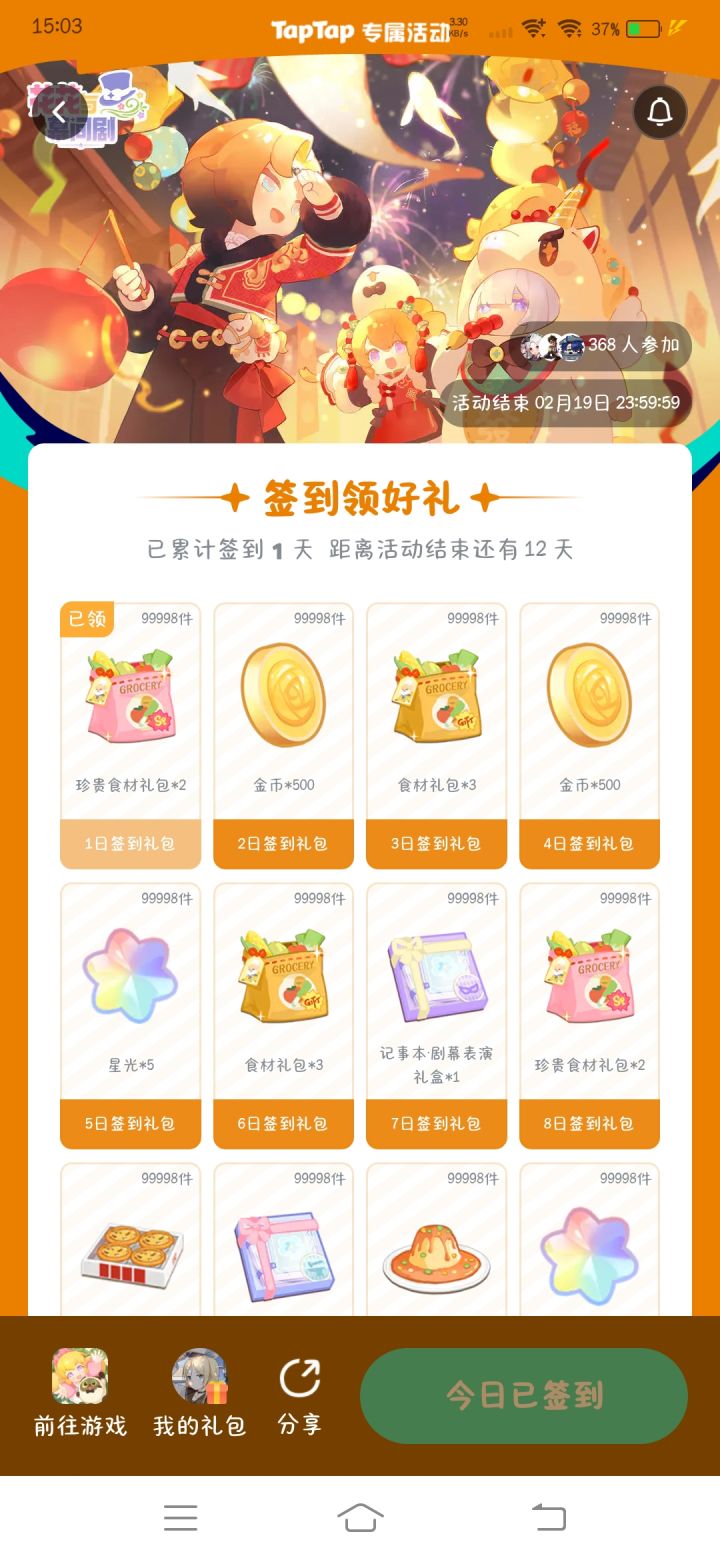The width and height of the screenshot is (720, 1560).
Task: Tap the 已领 claimed badge
Action: [x=87, y=620]
